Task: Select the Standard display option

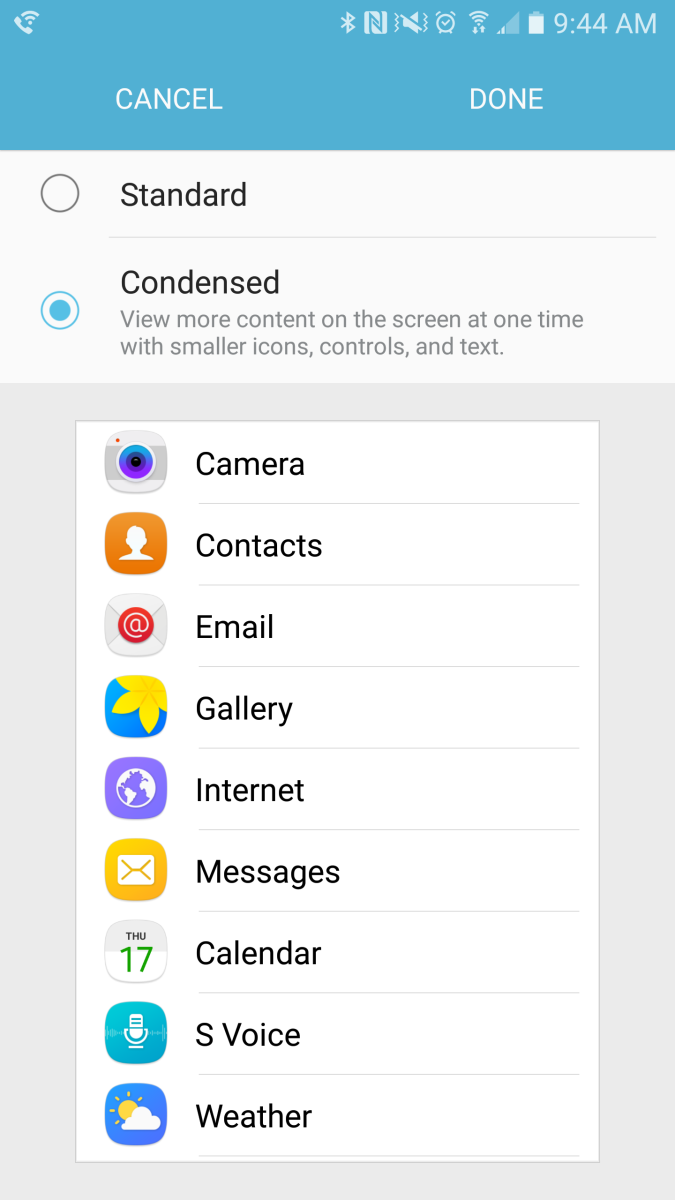Action: click(60, 194)
